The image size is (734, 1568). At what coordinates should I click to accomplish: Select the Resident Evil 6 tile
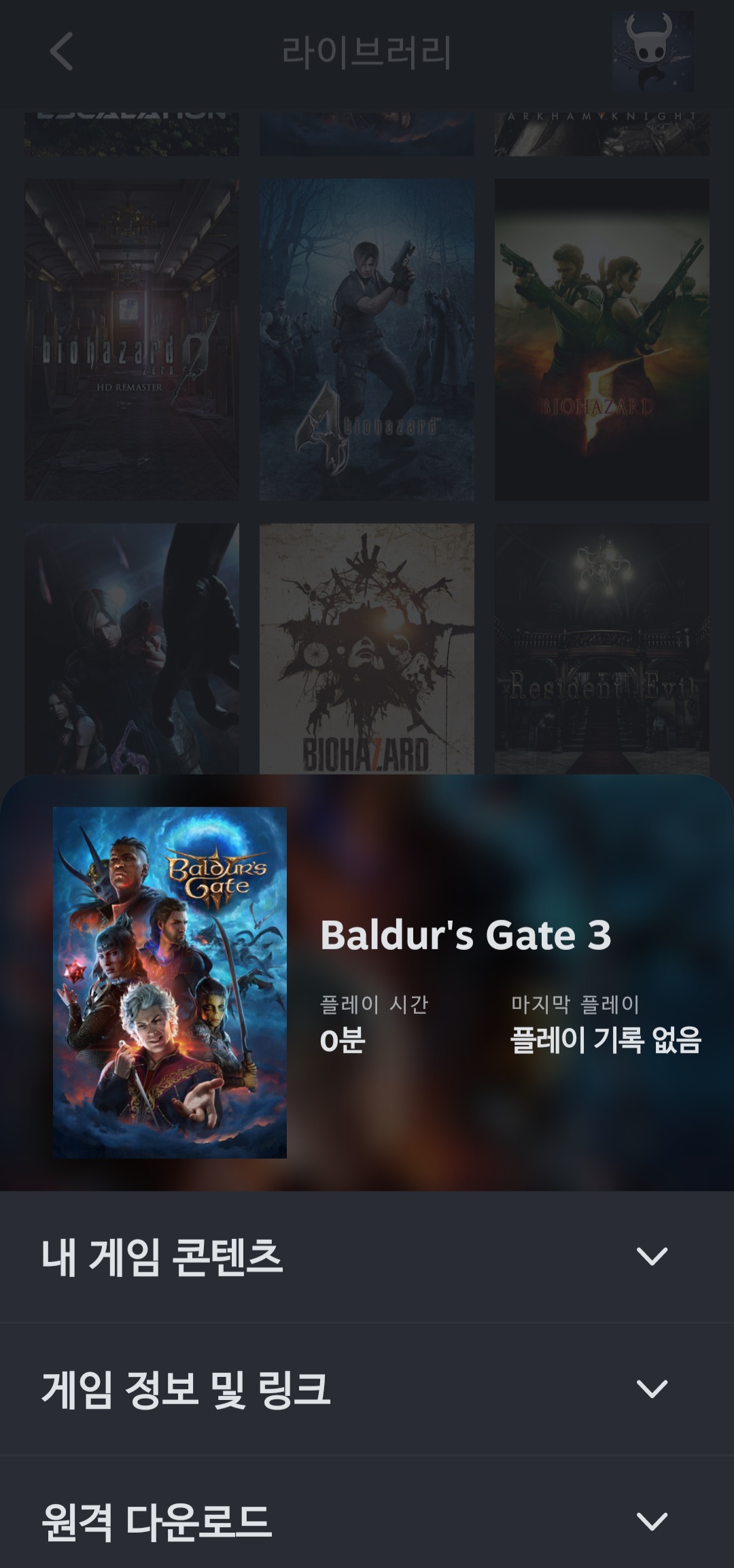pyautogui.click(x=132, y=649)
